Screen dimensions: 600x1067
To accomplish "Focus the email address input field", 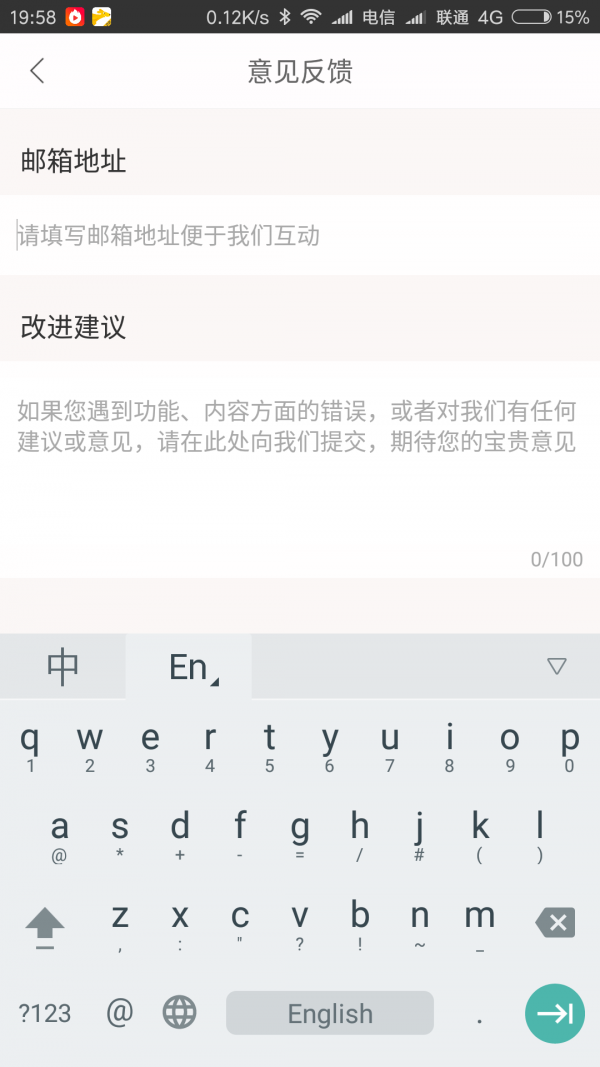I will click(300, 235).
